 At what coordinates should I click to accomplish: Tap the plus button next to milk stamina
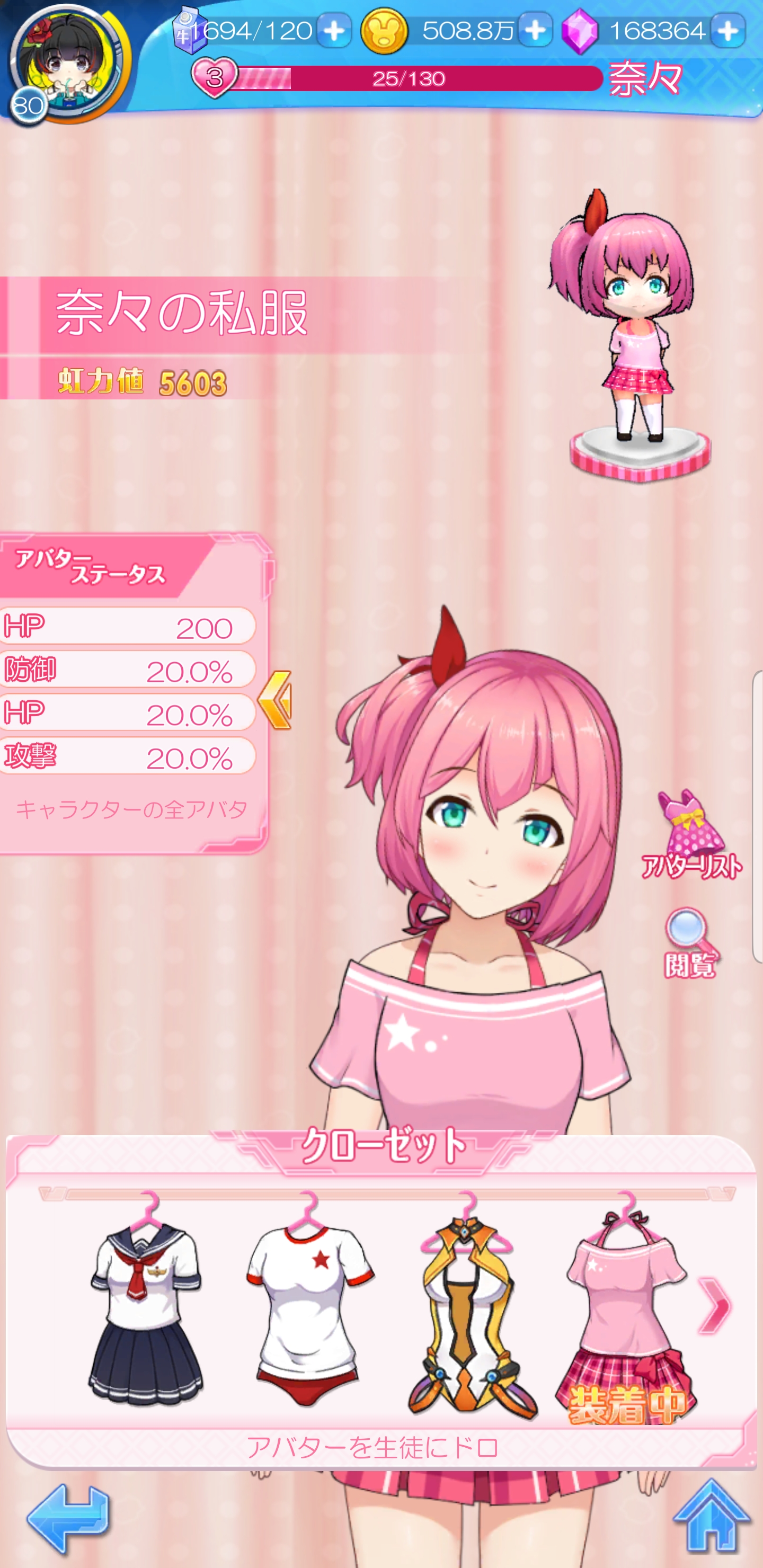click(x=334, y=30)
